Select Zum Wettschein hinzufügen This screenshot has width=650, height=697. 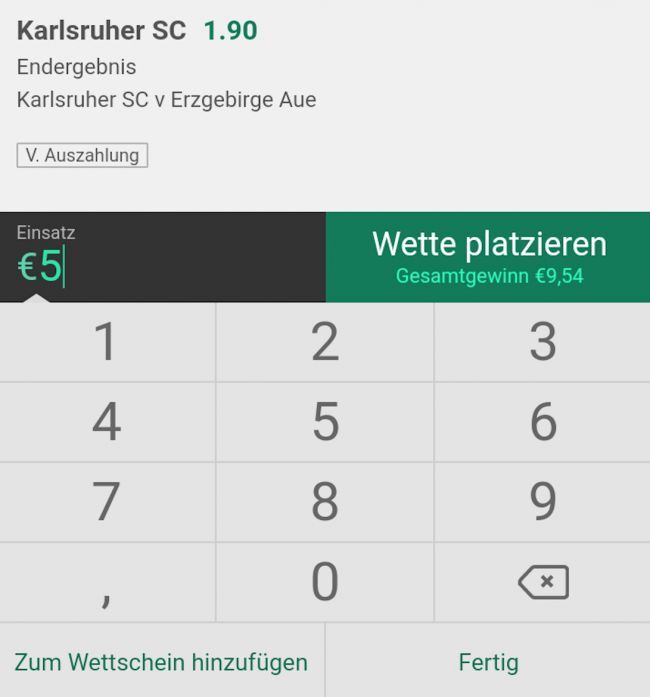coord(161,662)
